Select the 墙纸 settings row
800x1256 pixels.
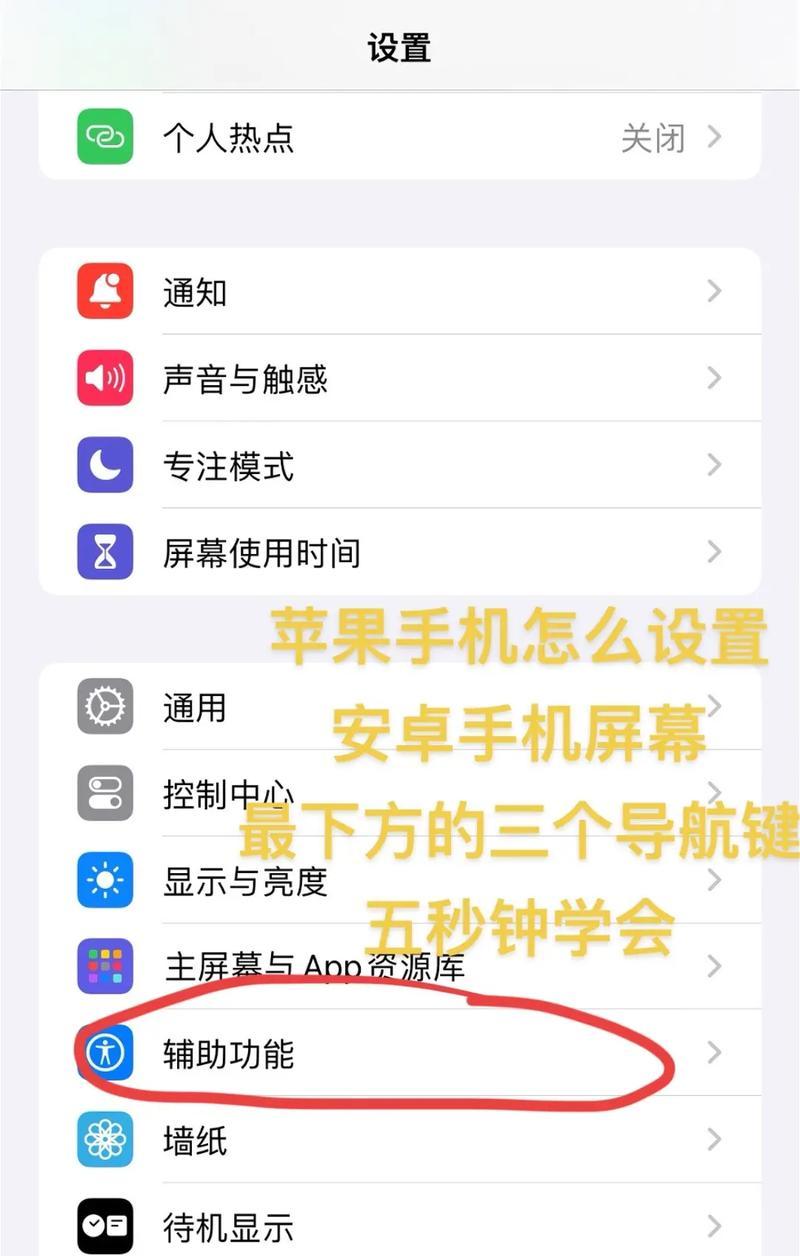(x=400, y=1140)
